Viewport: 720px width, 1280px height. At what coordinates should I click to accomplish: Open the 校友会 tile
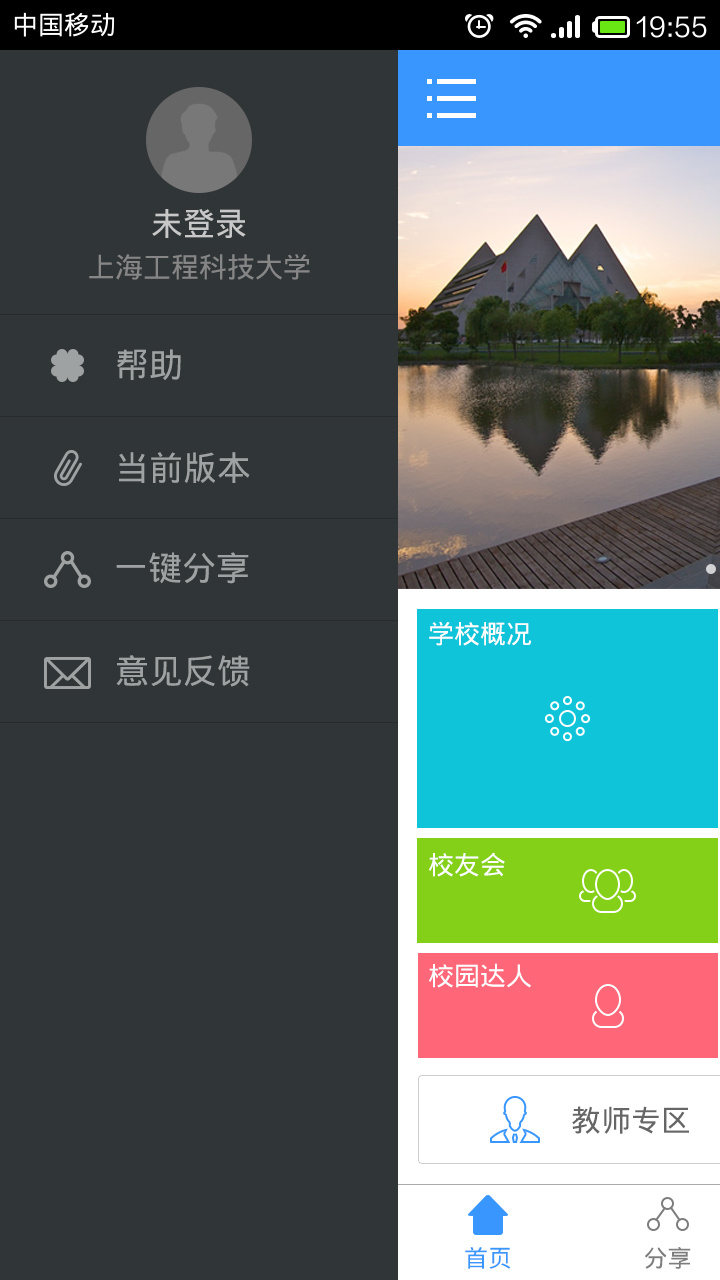[x=567, y=890]
